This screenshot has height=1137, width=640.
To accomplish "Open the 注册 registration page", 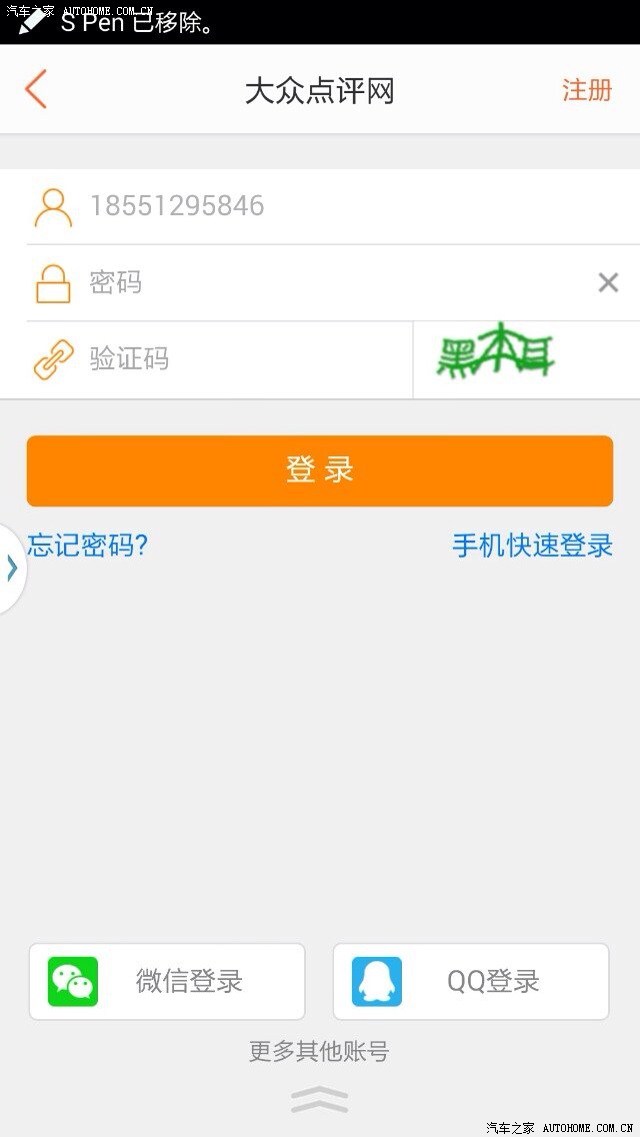I will point(586,90).
